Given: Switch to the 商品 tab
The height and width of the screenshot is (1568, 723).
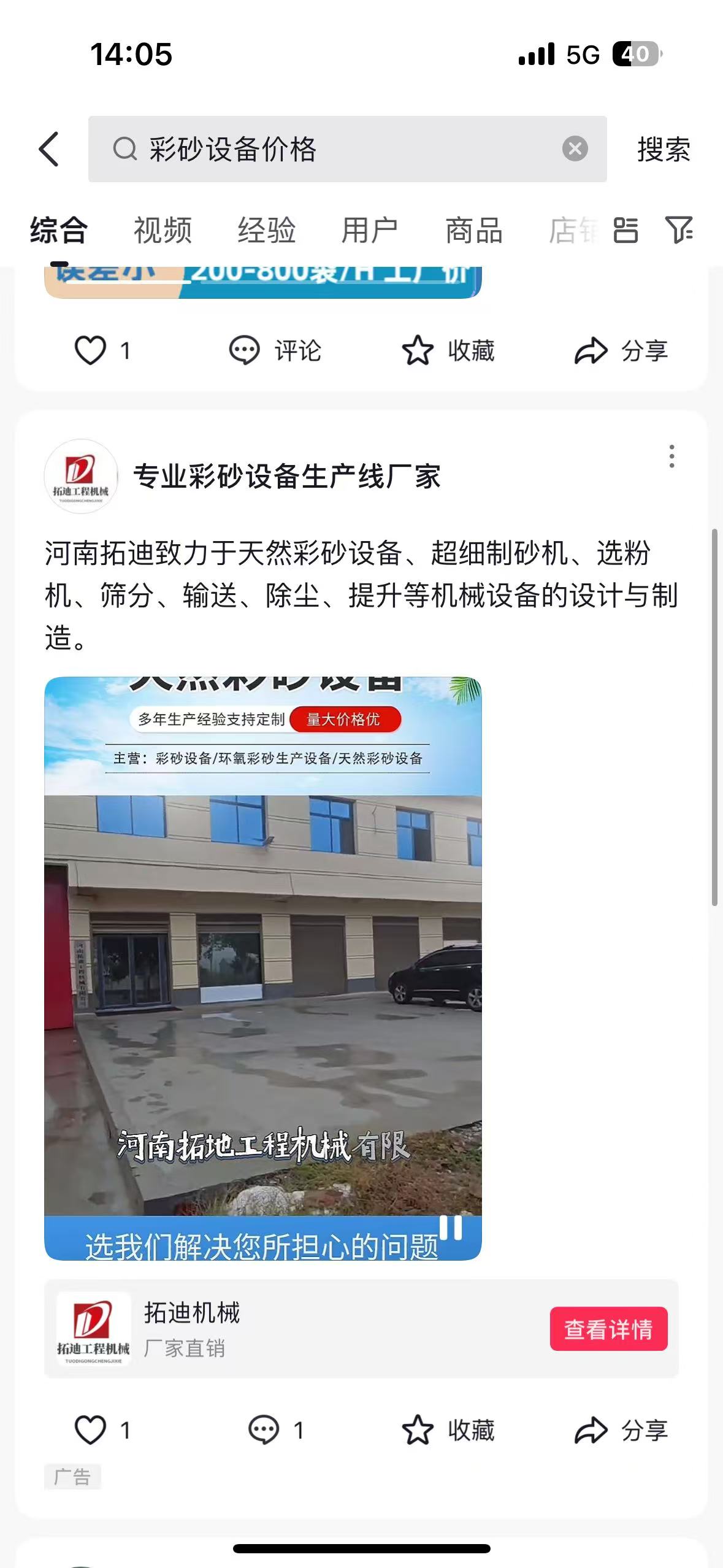Looking at the screenshot, I should point(473,231).
